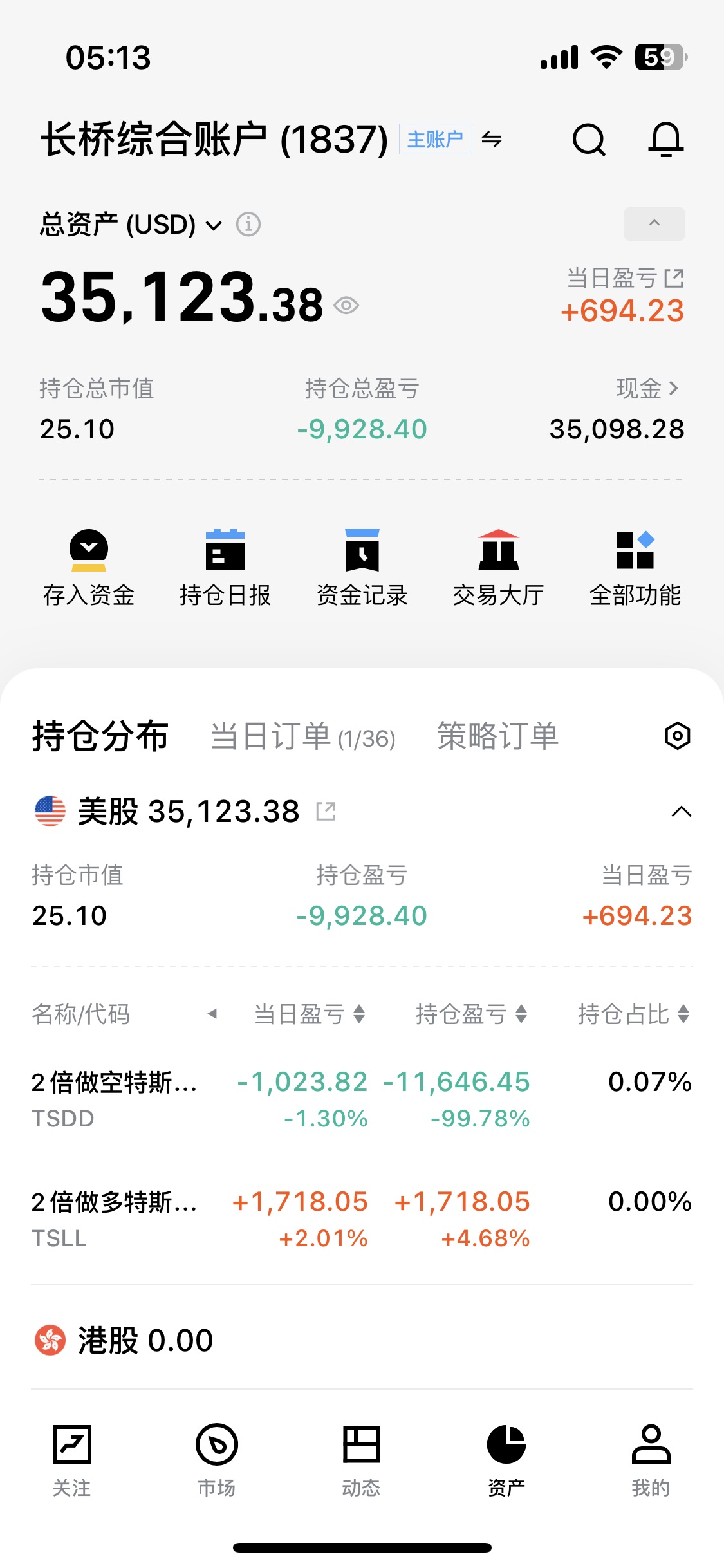Collapse the asset summary panel
Screen dimensions: 724x1568
(654, 224)
